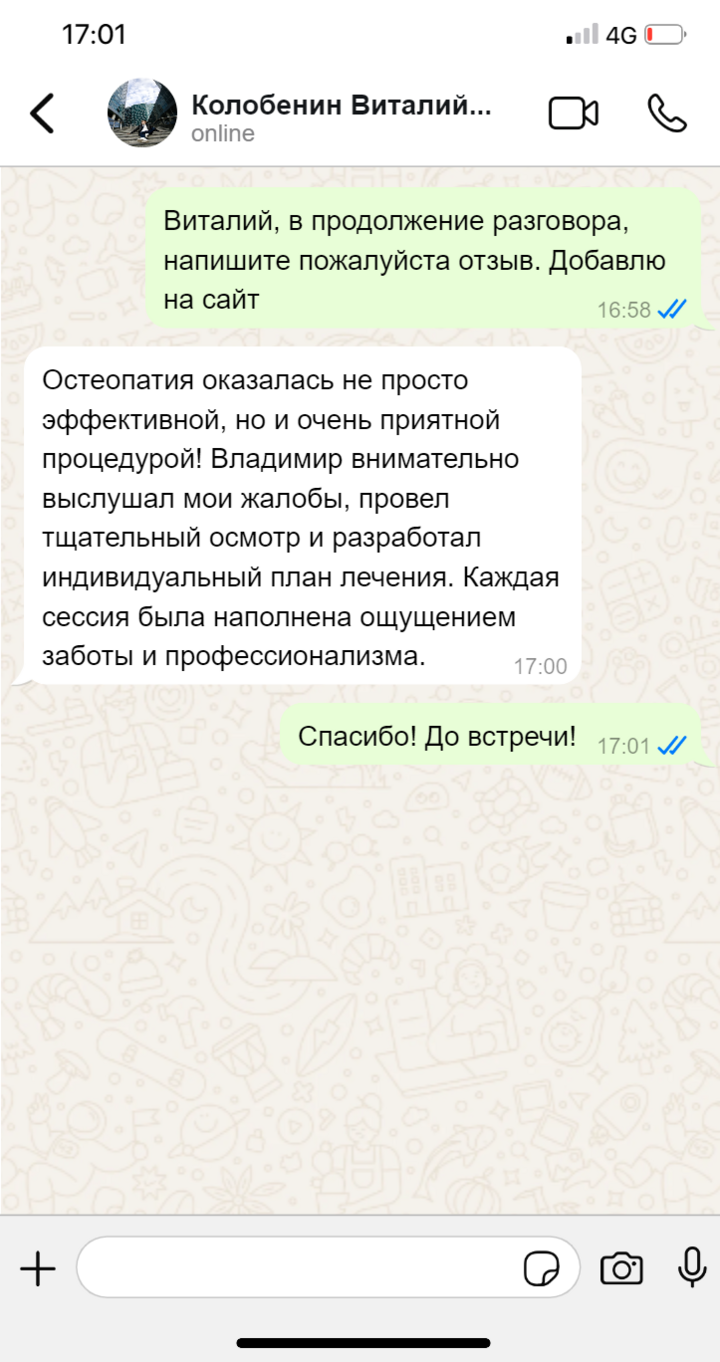Tap the microphone to record voice message

[x=691, y=1268]
